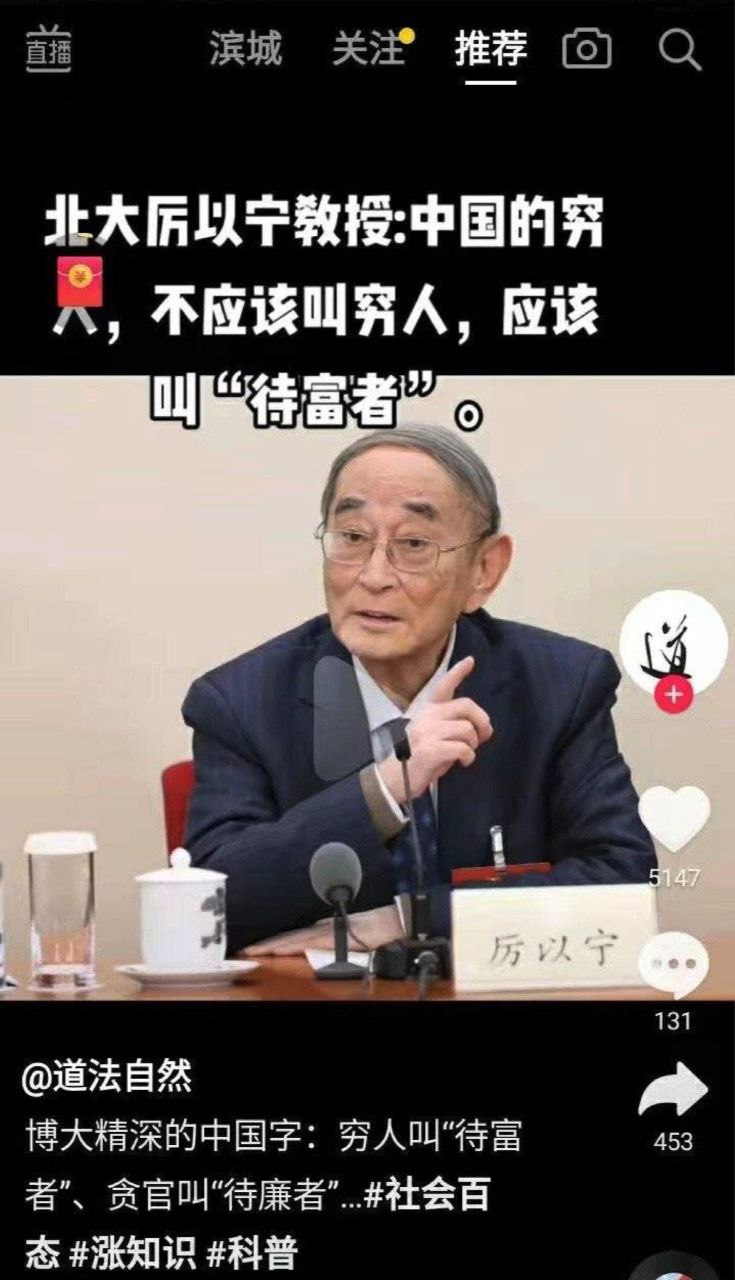Open the camera icon
Viewport: 735px width, 1280px height.
(x=587, y=49)
